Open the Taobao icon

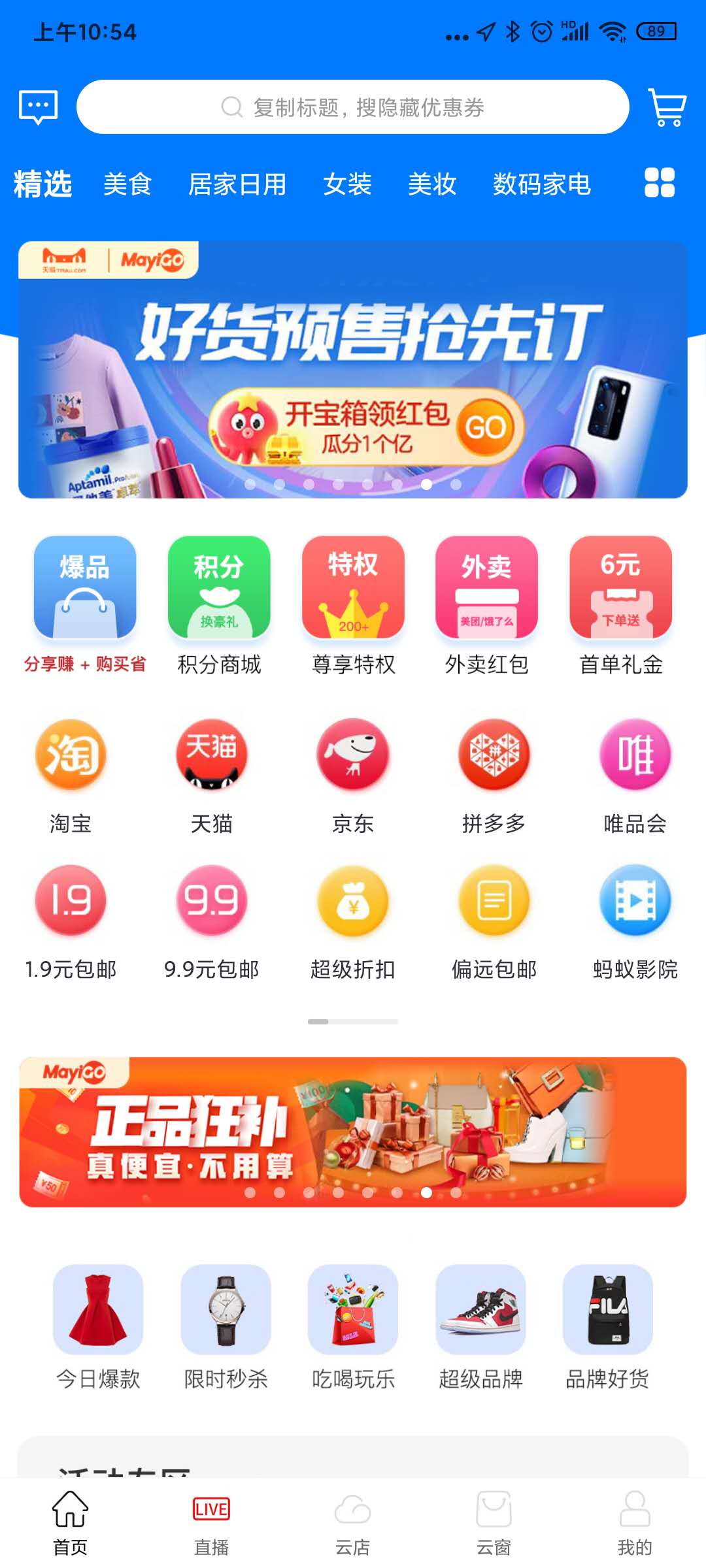click(71, 755)
